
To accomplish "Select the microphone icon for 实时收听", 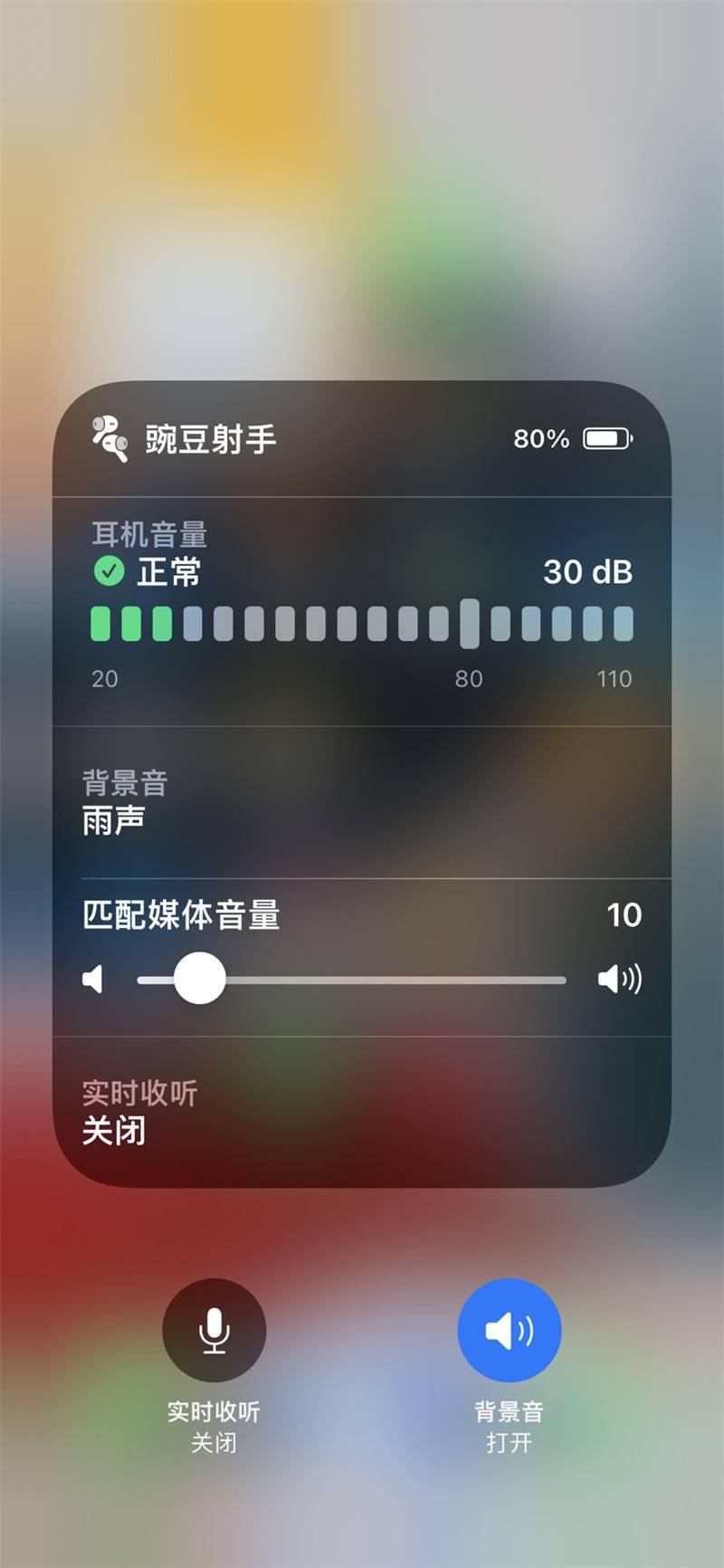I will [214, 1330].
